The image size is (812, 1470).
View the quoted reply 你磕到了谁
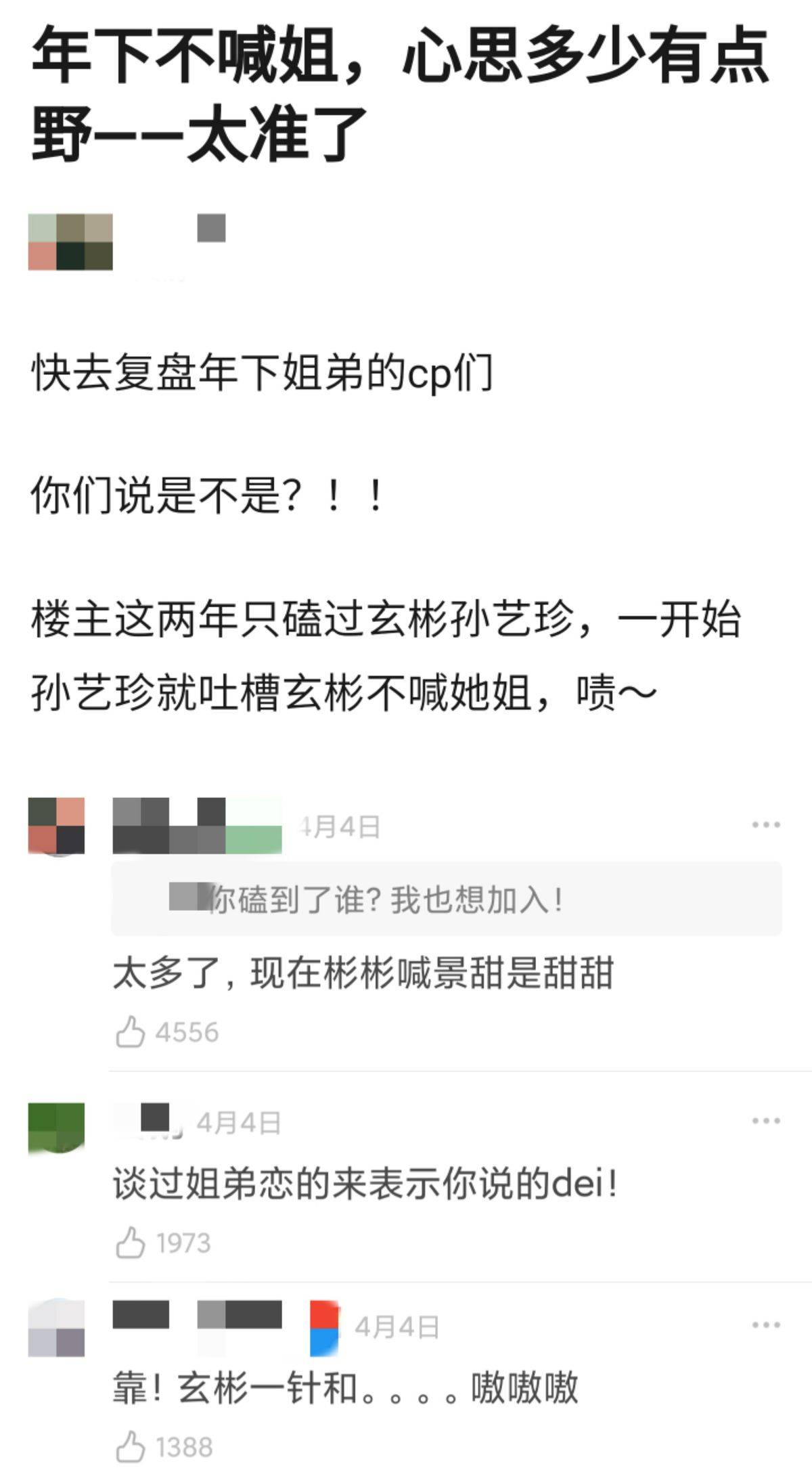[446, 899]
